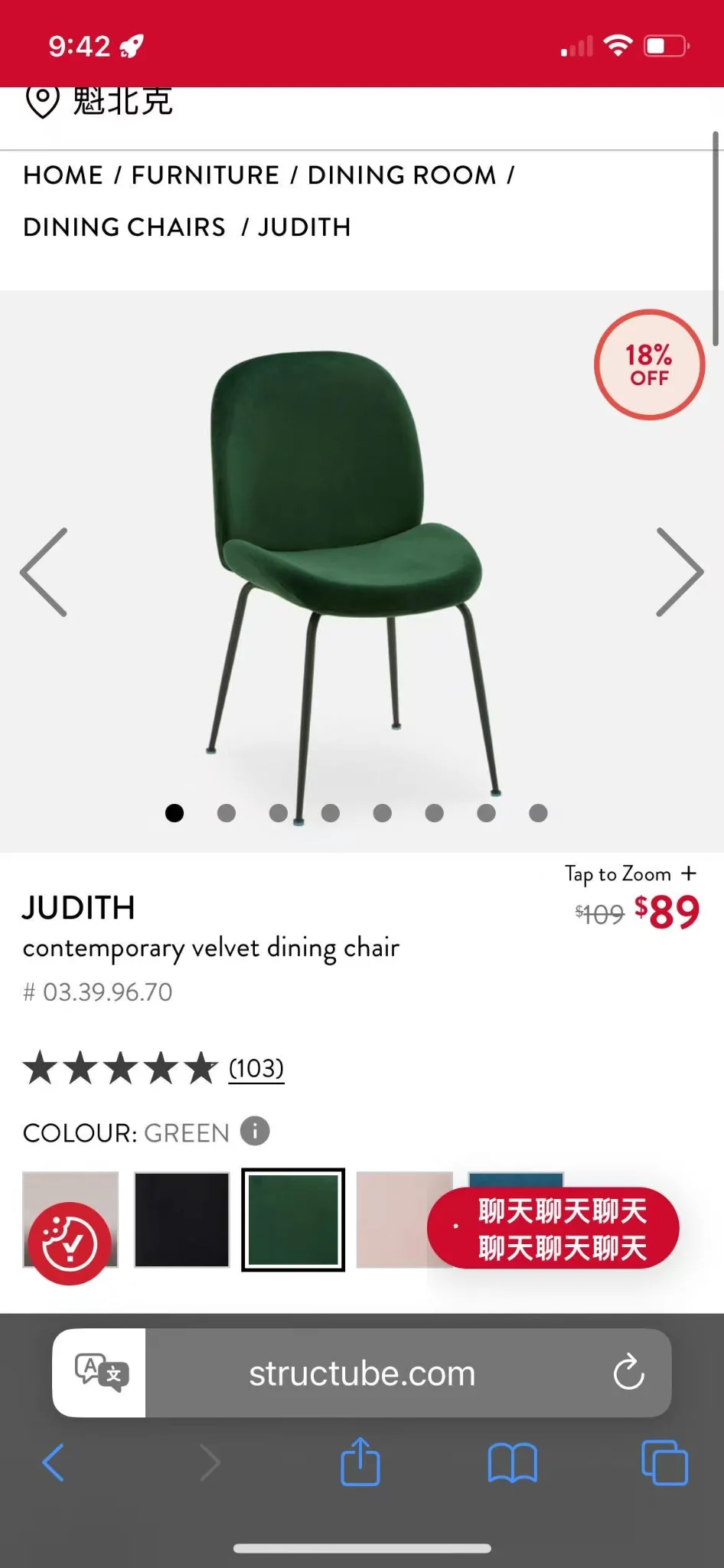This screenshot has height=1568, width=724.
Task: Go back to the previous page
Action: (x=54, y=1462)
